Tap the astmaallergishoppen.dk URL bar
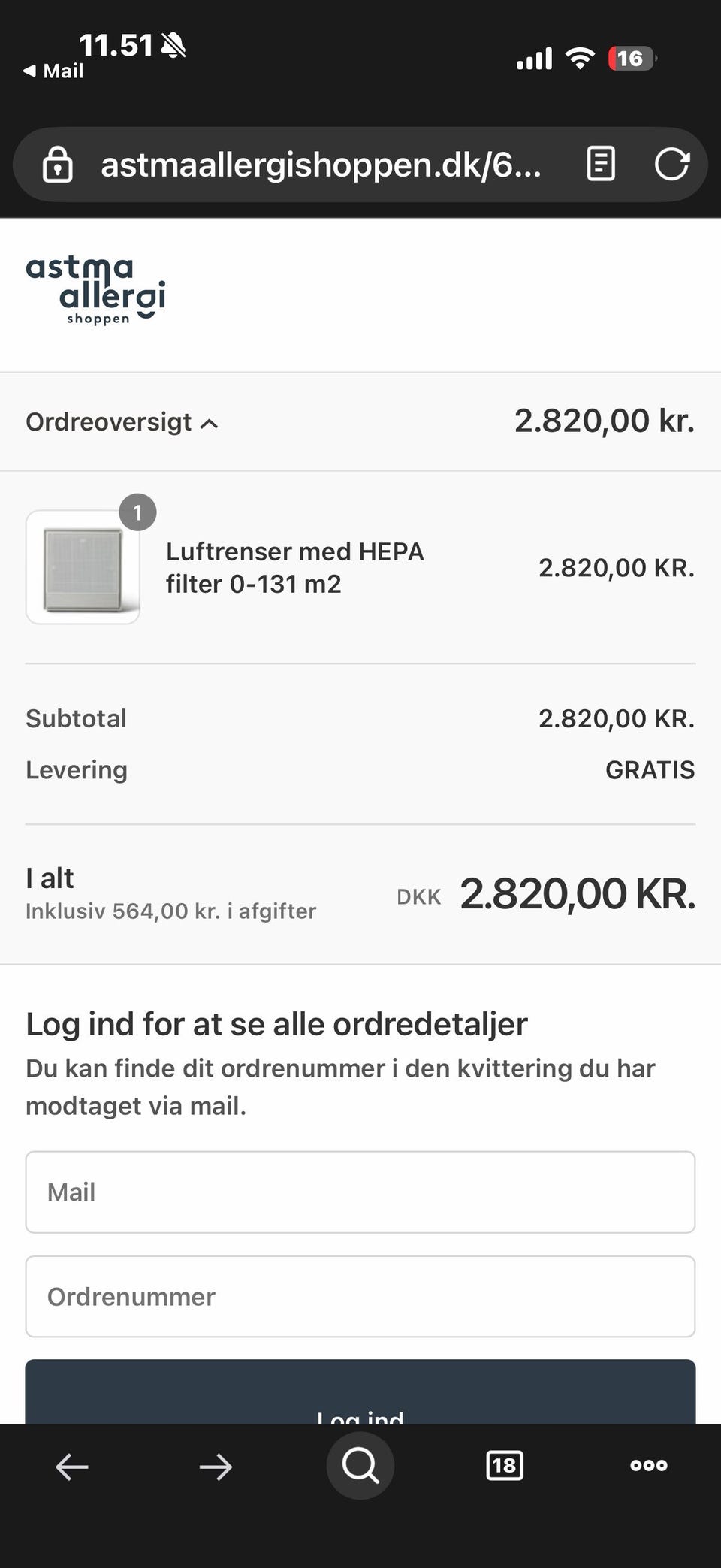Image resolution: width=721 pixels, height=1568 pixels. [x=321, y=165]
